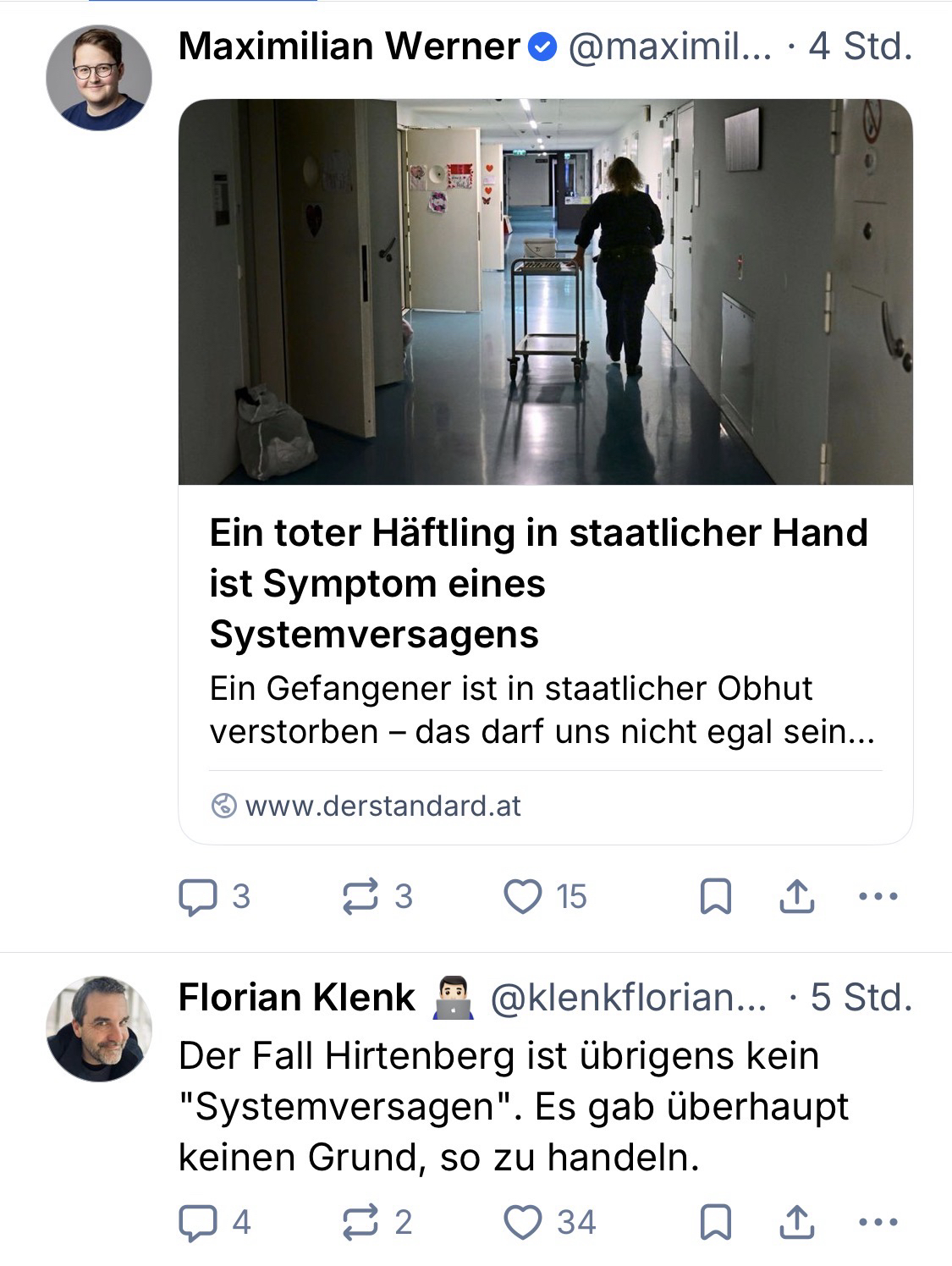Tap the Florian Klenk display name
952x1266 pixels.
(296, 998)
